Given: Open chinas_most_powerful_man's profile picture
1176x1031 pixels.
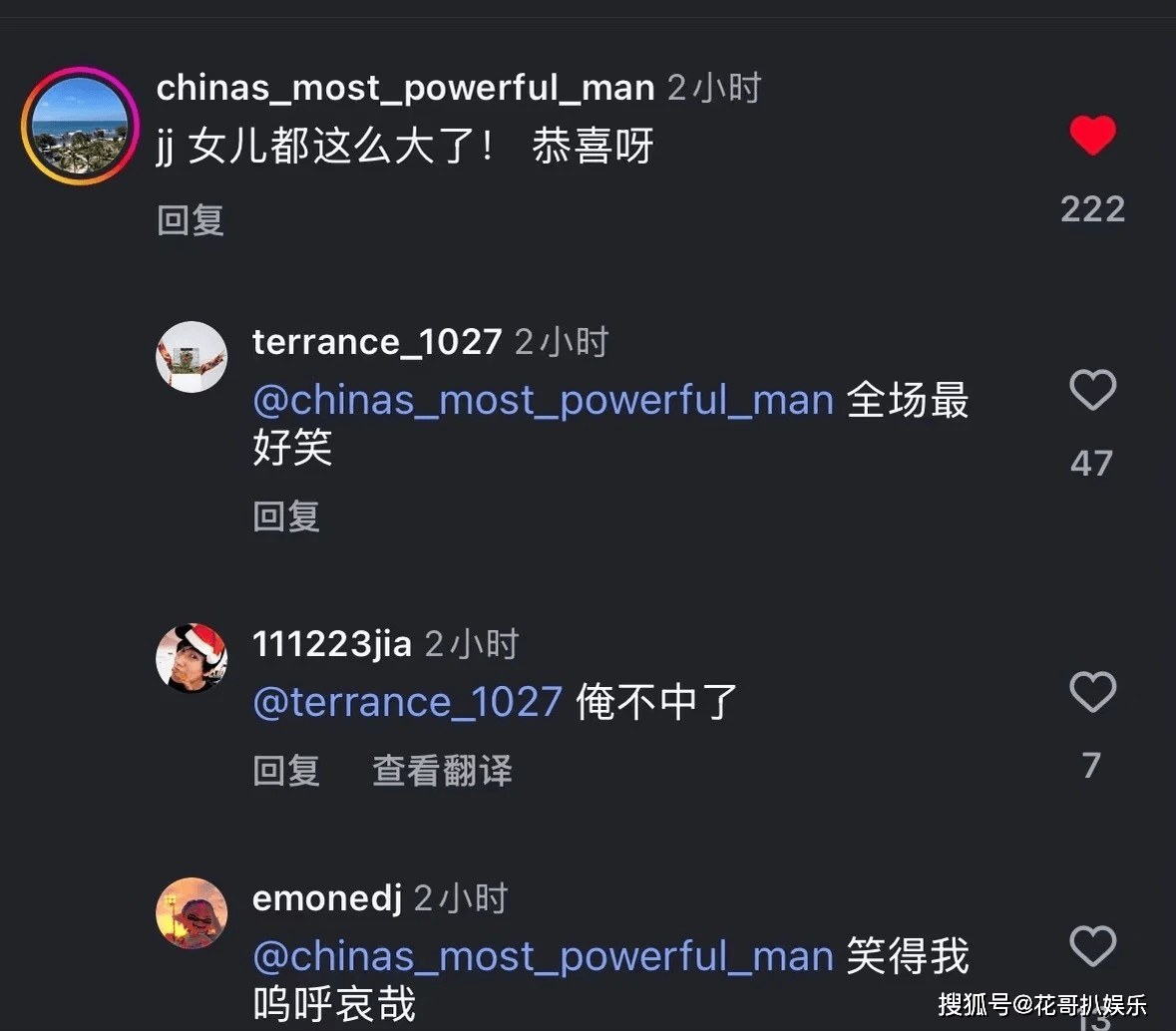Looking at the screenshot, I should tap(80, 126).
